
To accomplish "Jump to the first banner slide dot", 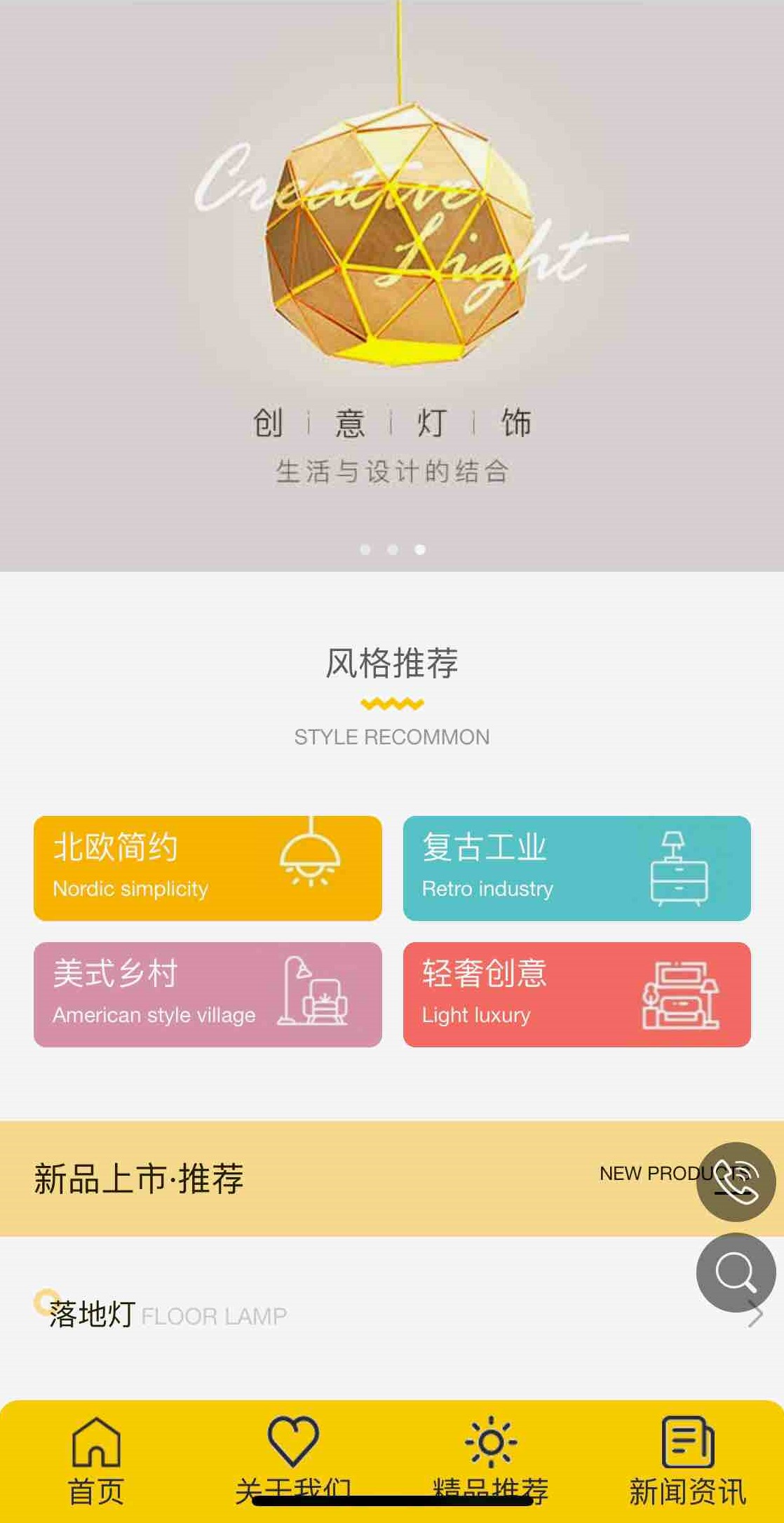I will (365, 549).
